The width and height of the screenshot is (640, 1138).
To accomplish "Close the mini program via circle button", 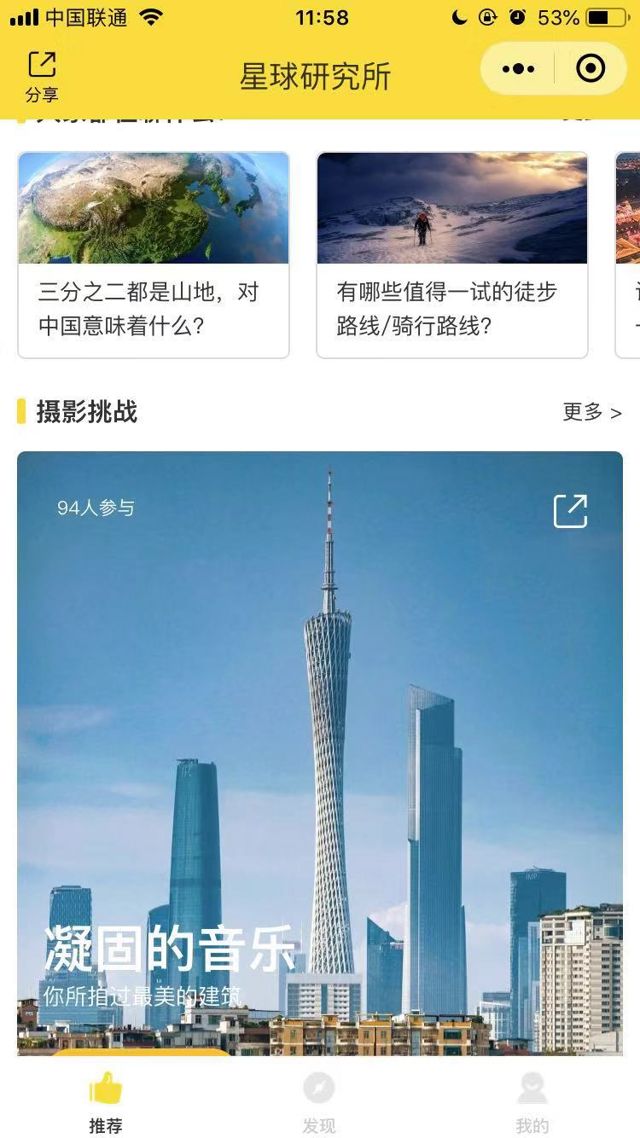I will (x=591, y=69).
